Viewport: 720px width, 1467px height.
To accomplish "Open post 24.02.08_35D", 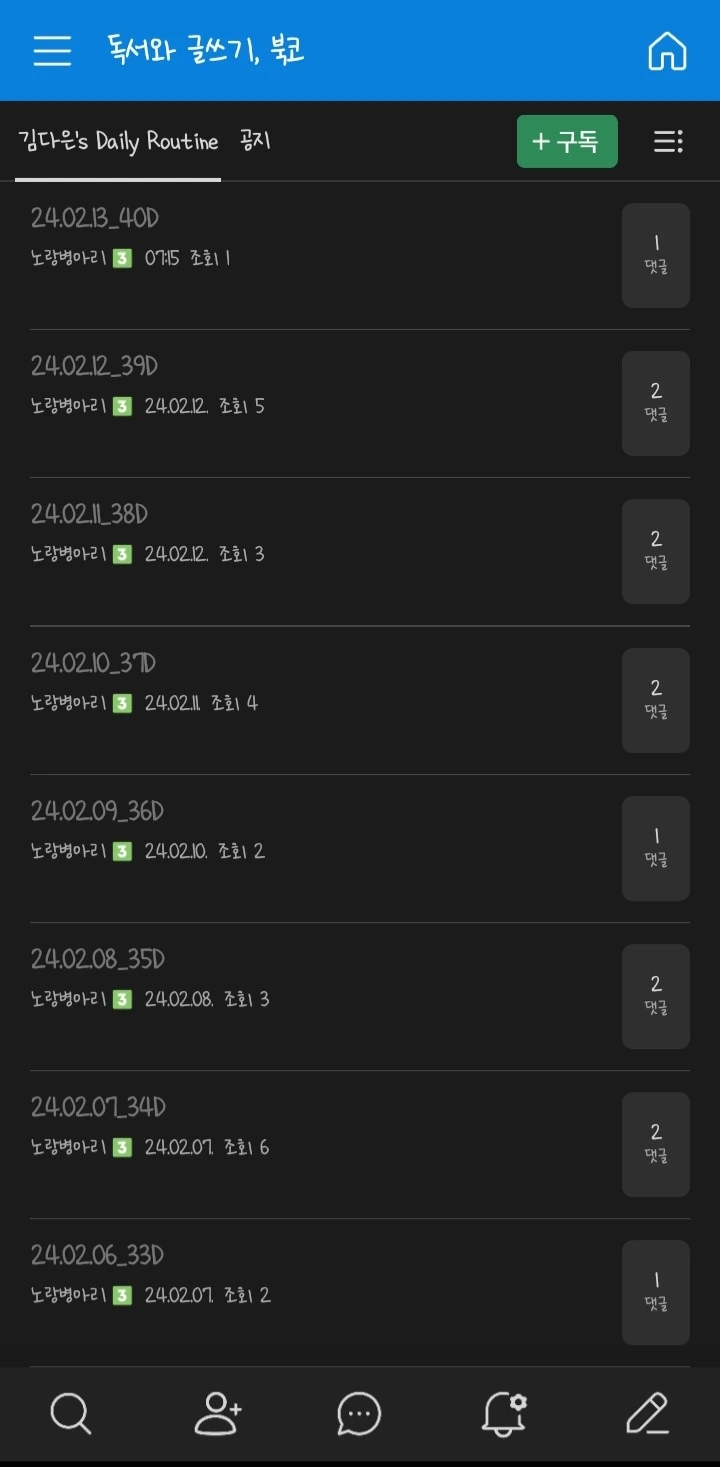I will click(x=98, y=959).
